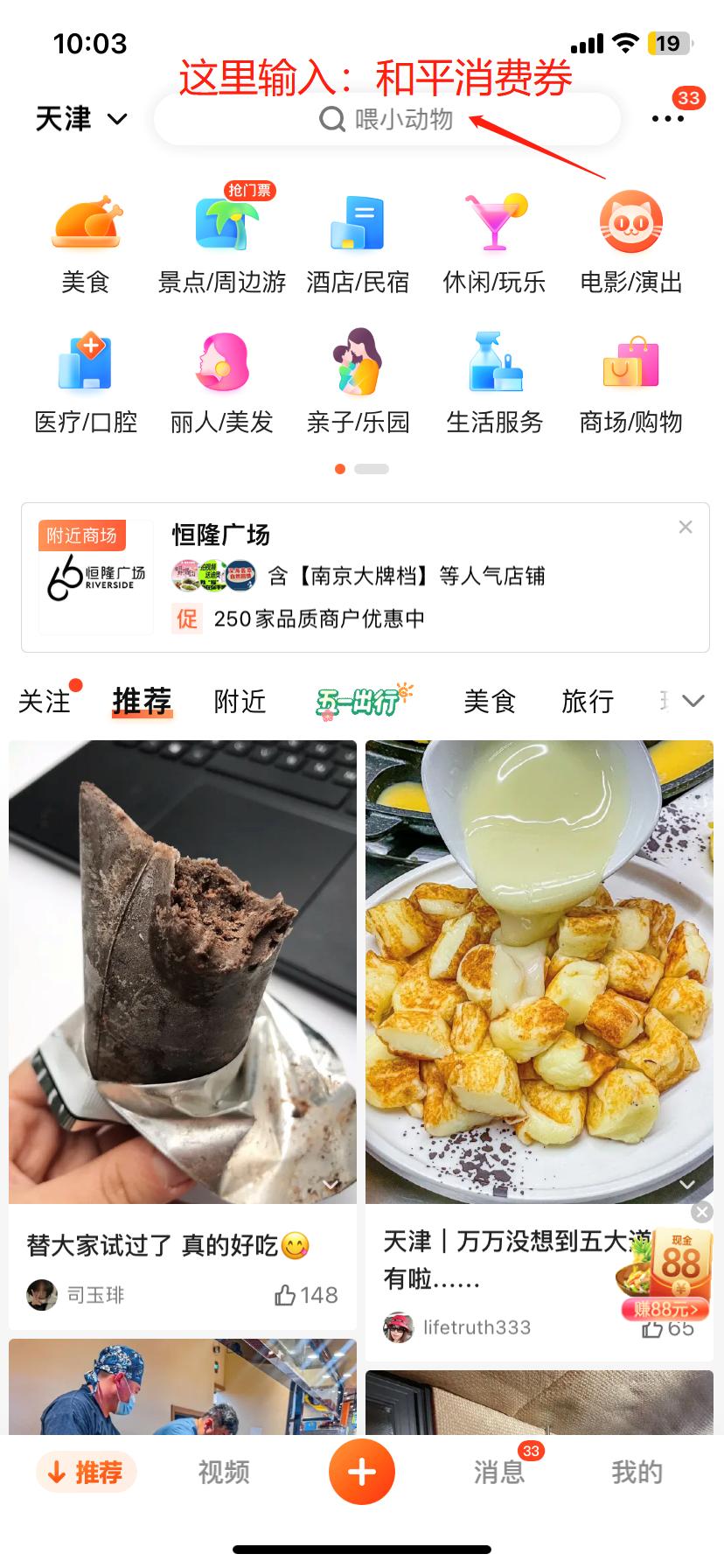Tap the search bar showing 喂小动物
Screen dimensions: 724x1568
pyautogui.click(x=387, y=119)
